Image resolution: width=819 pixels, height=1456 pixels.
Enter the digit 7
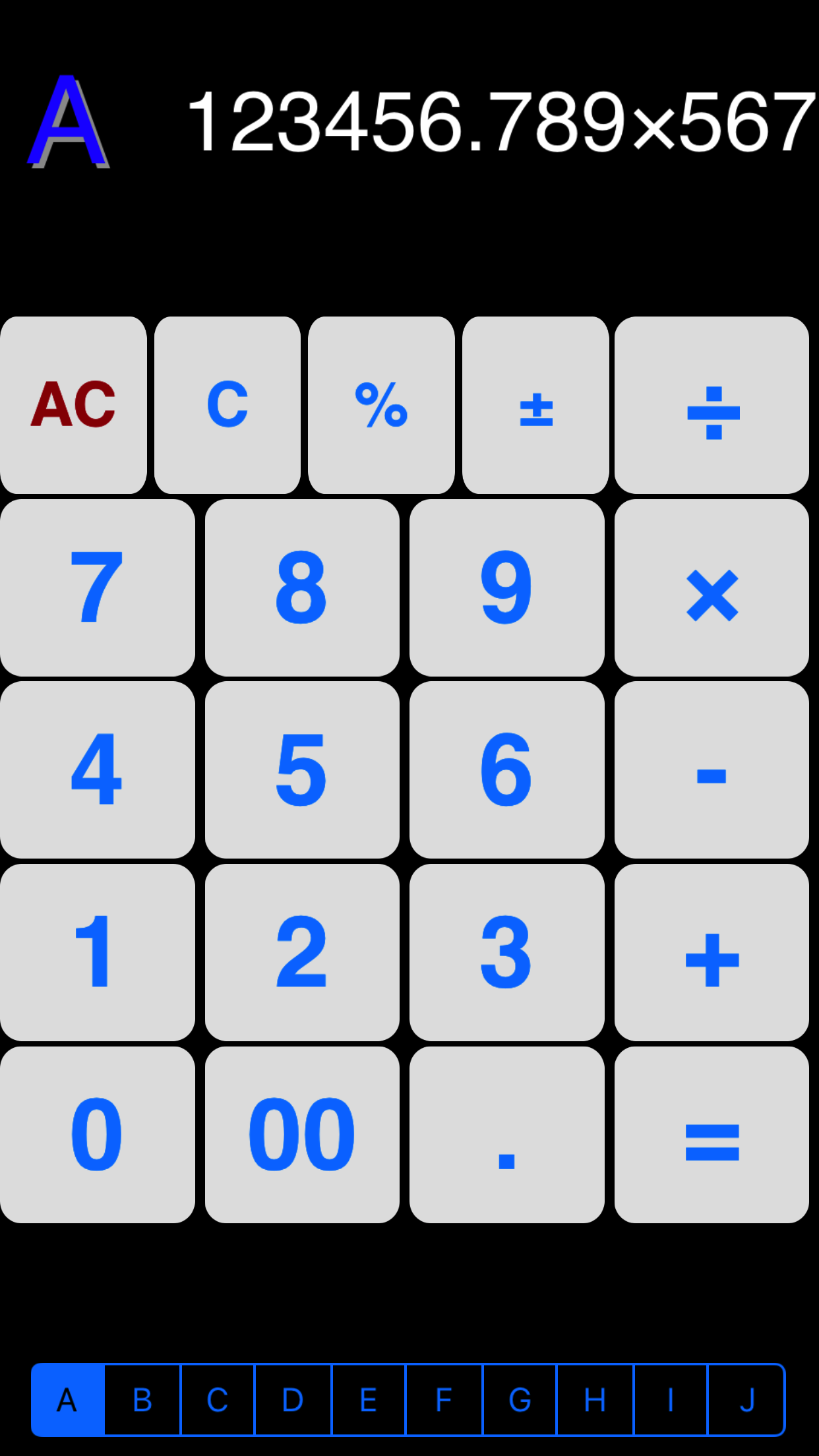tap(98, 588)
